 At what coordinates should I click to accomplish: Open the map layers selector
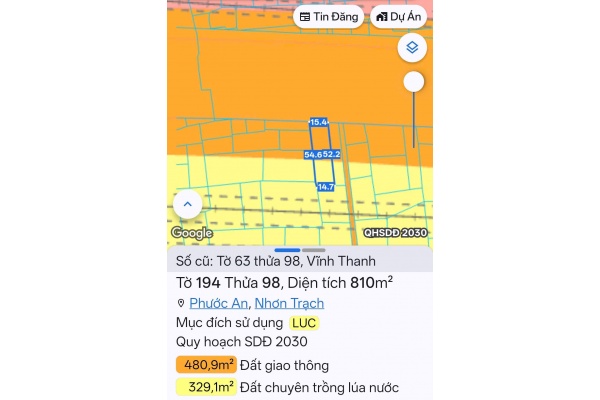[x=413, y=47]
